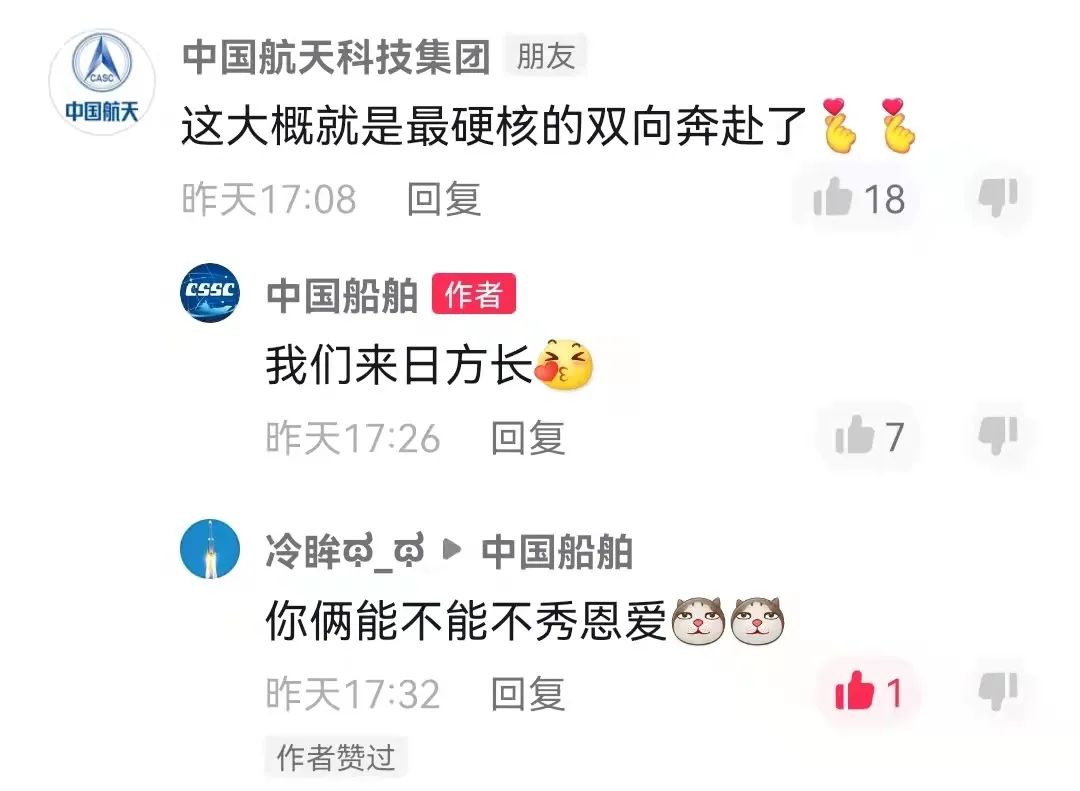This screenshot has height=791, width=1080.
Task: Open 冷眸's rocket avatar profile
Action: tap(210, 548)
